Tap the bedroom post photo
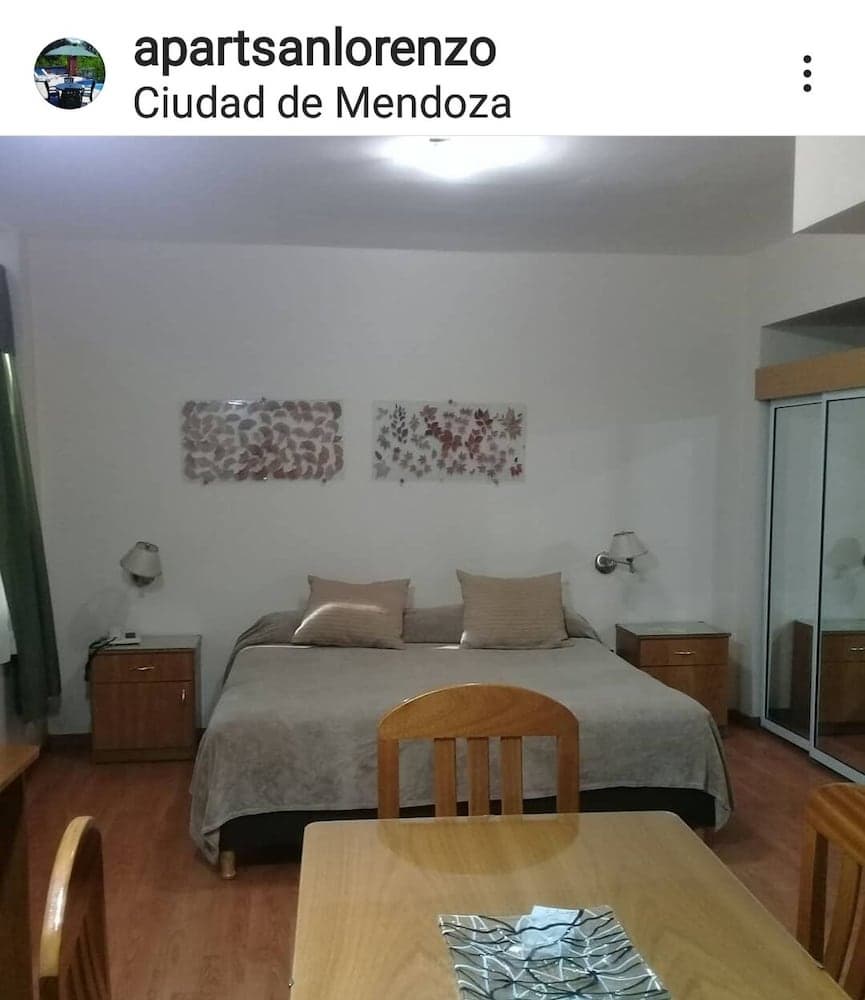The image size is (865, 1000). coord(432,560)
